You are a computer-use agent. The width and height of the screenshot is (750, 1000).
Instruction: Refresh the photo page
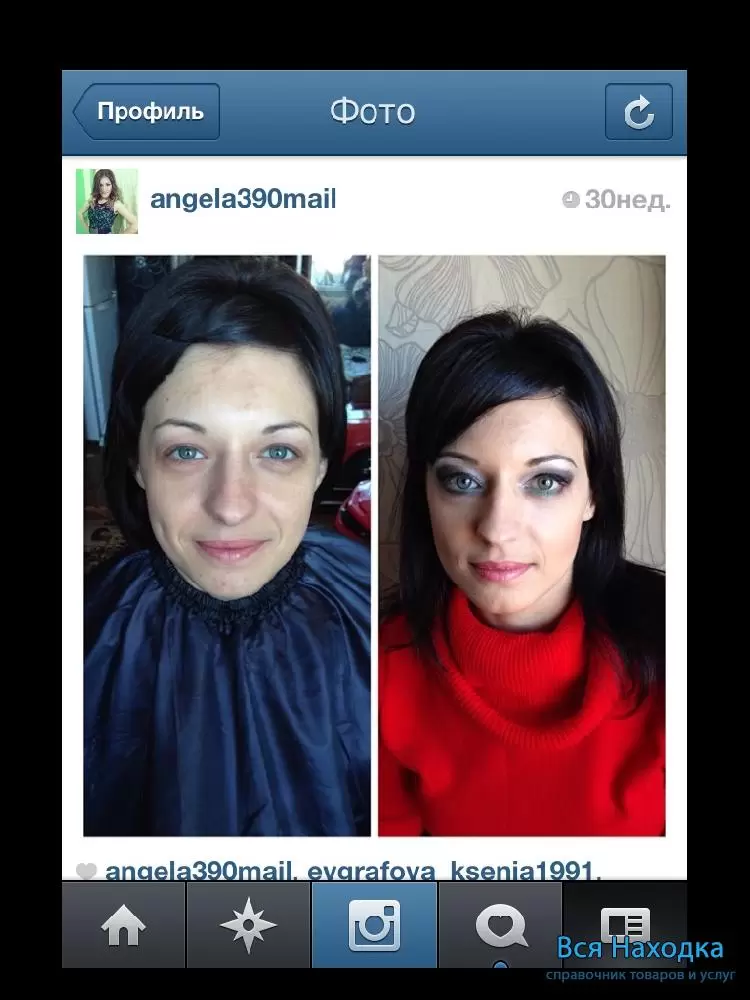[x=638, y=112]
